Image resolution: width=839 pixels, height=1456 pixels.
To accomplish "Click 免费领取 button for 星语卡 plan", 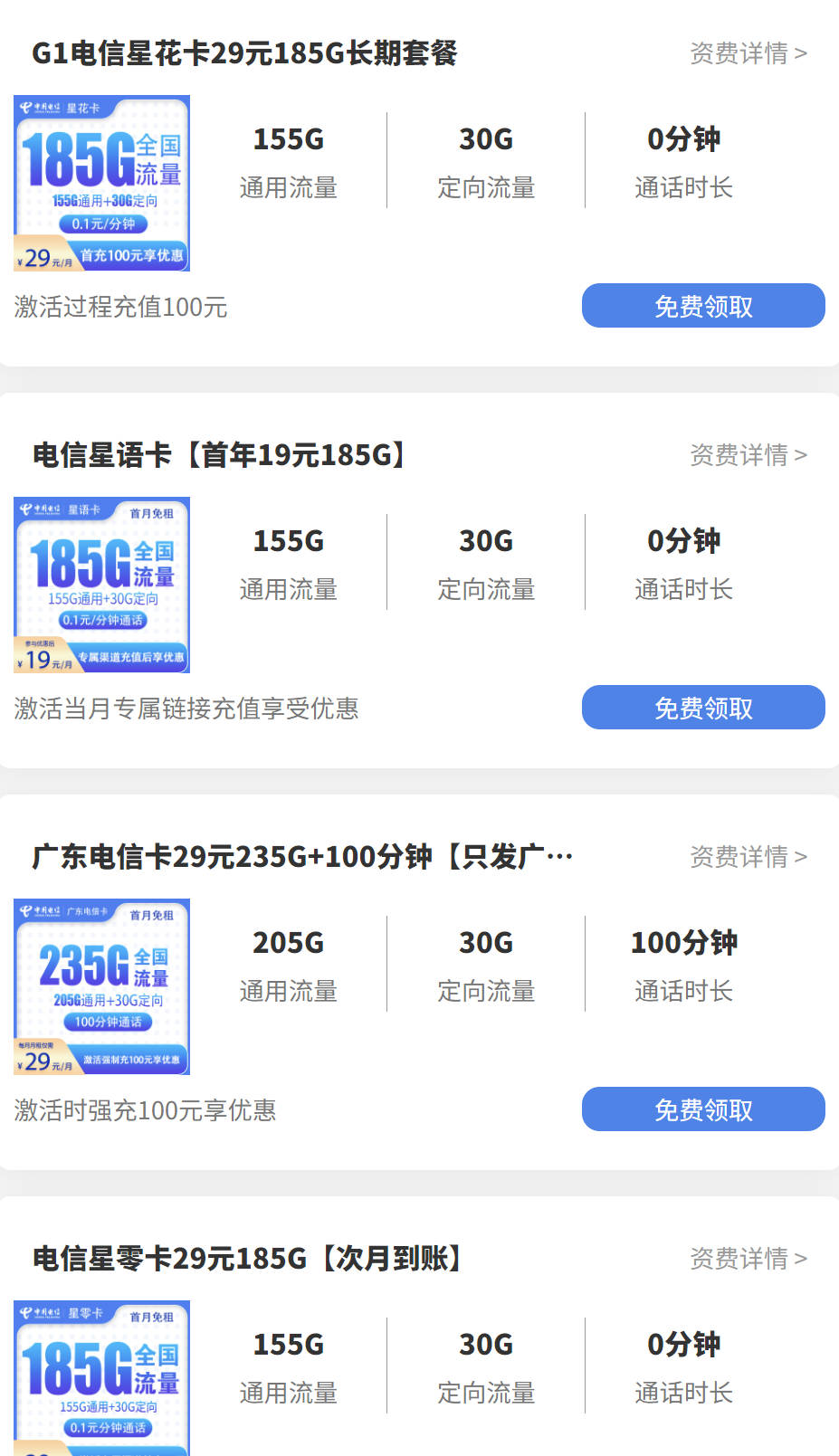I will click(703, 708).
